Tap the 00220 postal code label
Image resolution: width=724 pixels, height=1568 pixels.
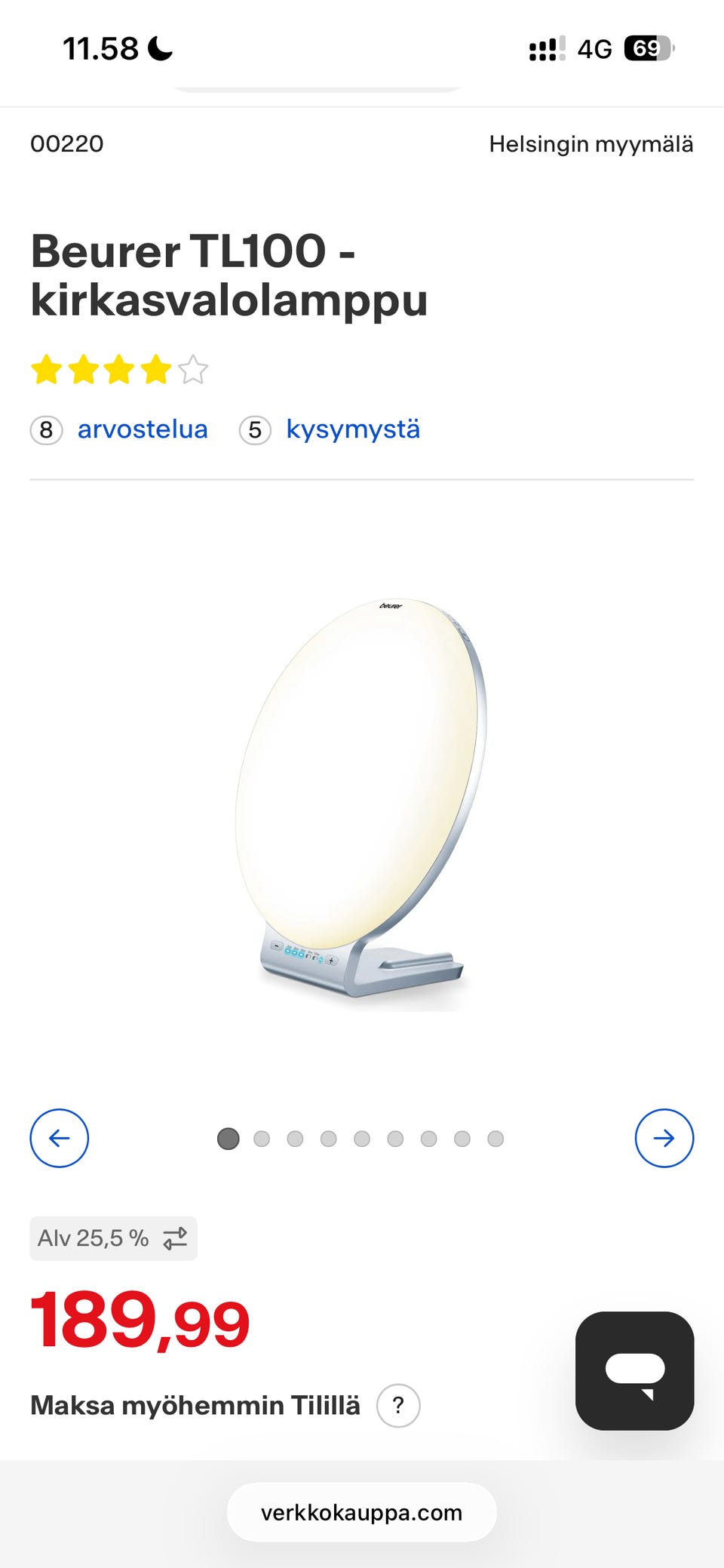66,143
